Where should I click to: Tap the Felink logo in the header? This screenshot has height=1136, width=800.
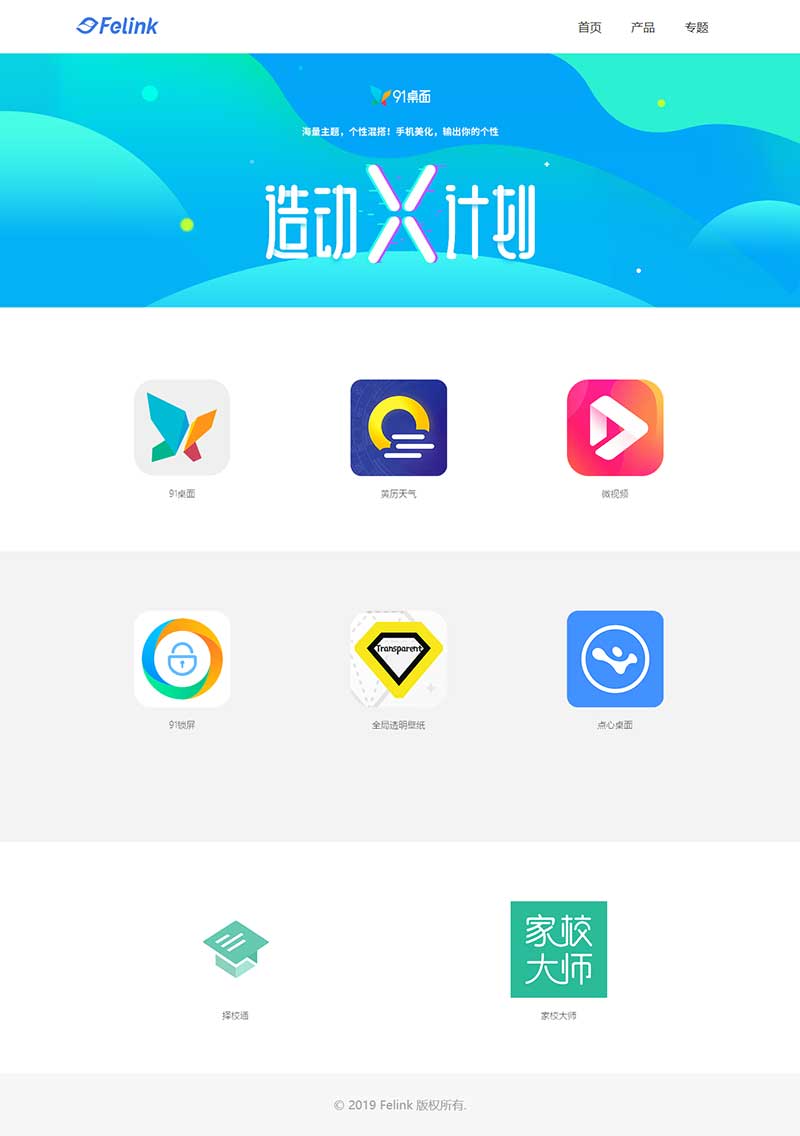pyautogui.click(x=117, y=26)
